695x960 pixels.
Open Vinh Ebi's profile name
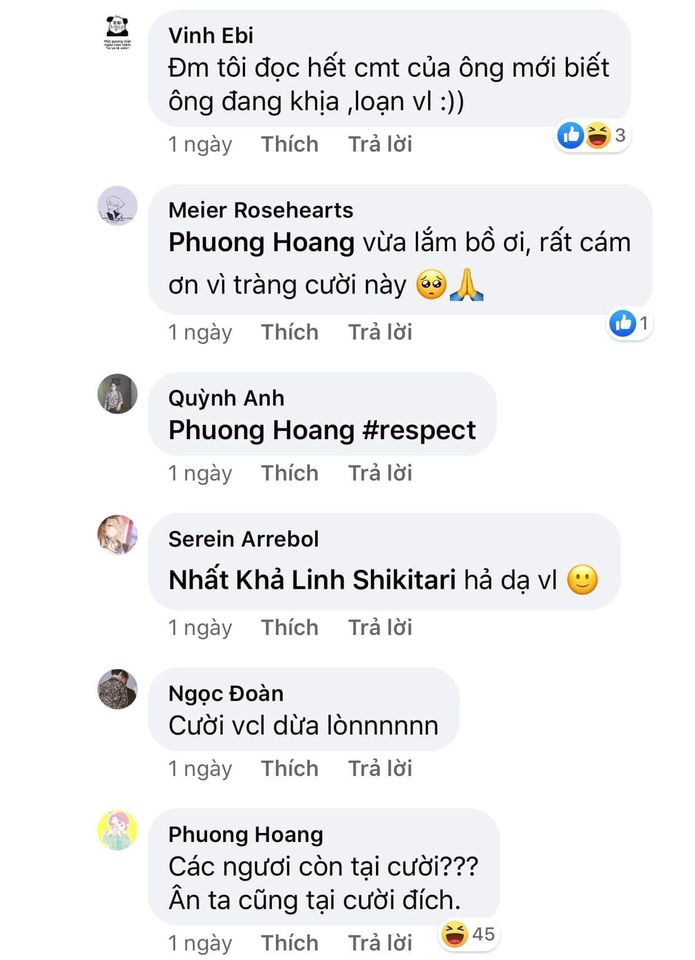211,36
